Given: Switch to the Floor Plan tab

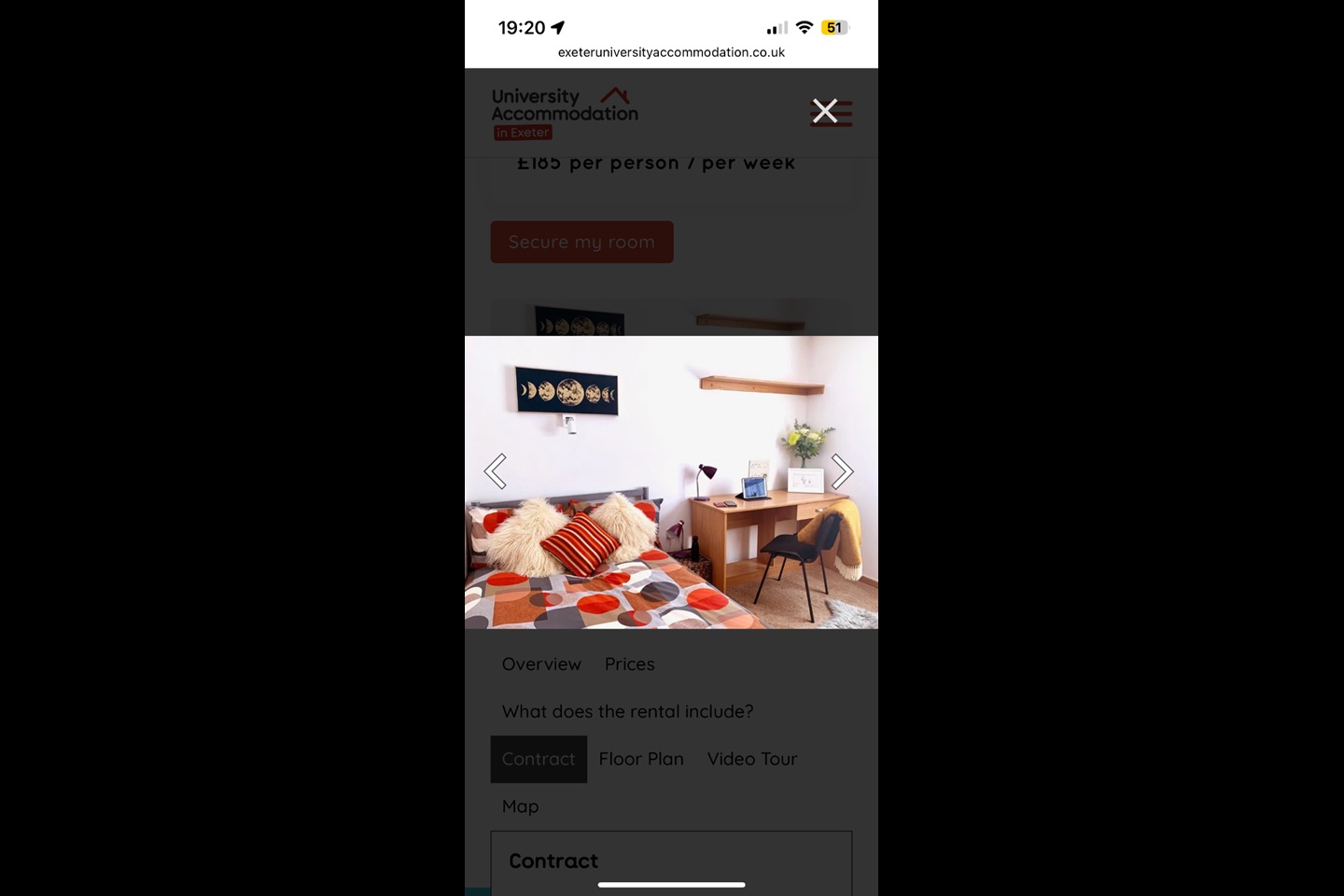Looking at the screenshot, I should coord(641,760).
